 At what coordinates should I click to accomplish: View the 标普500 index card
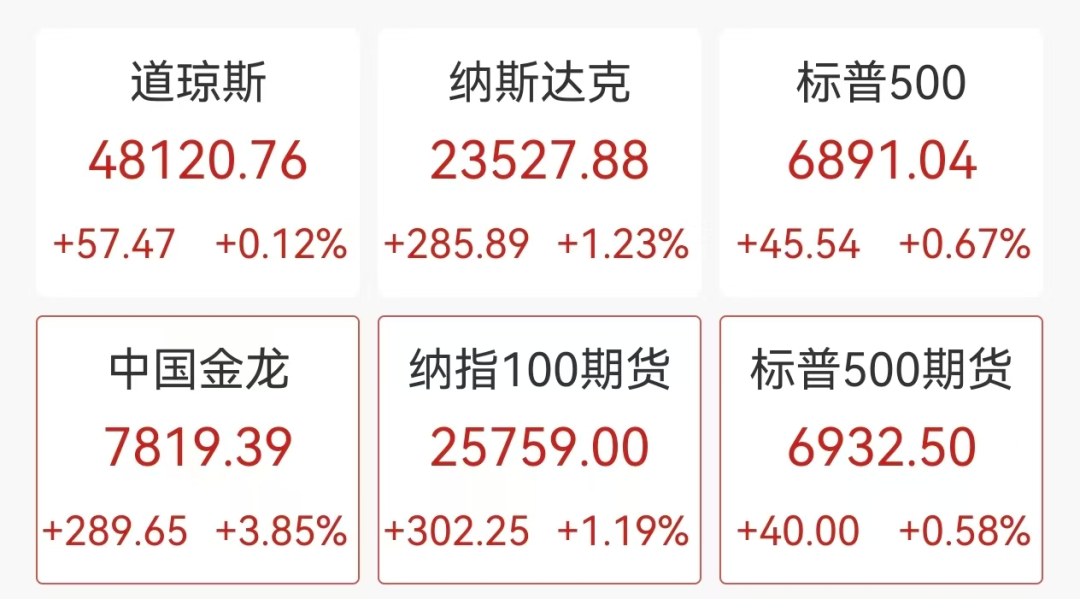[x=881, y=162]
